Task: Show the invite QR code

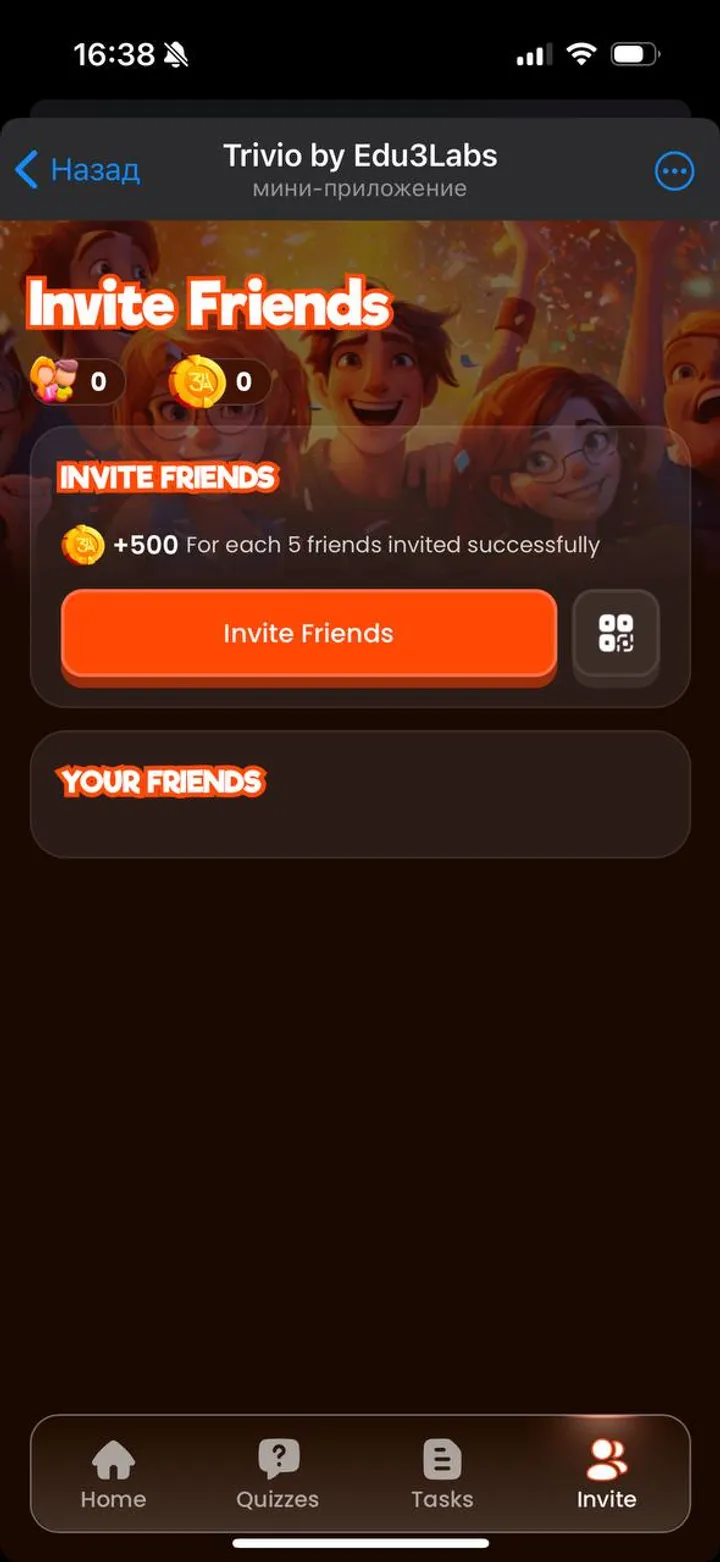Action: pos(616,634)
